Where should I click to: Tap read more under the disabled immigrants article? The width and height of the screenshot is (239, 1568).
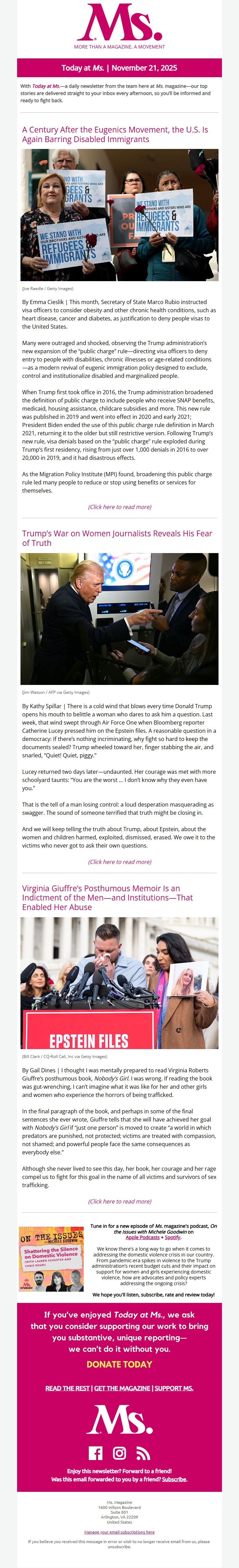(x=119, y=506)
